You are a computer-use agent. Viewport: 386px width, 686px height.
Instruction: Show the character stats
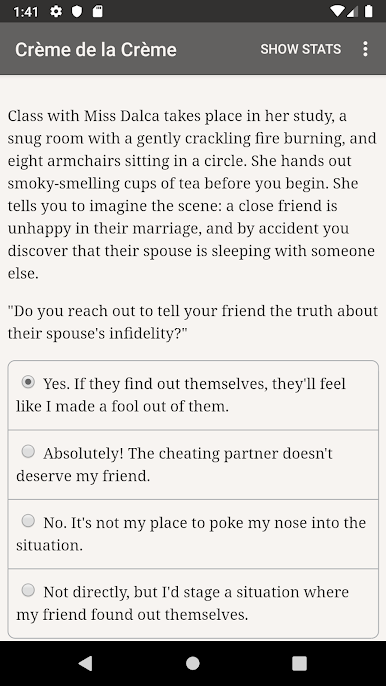pyautogui.click(x=301, y=49)
